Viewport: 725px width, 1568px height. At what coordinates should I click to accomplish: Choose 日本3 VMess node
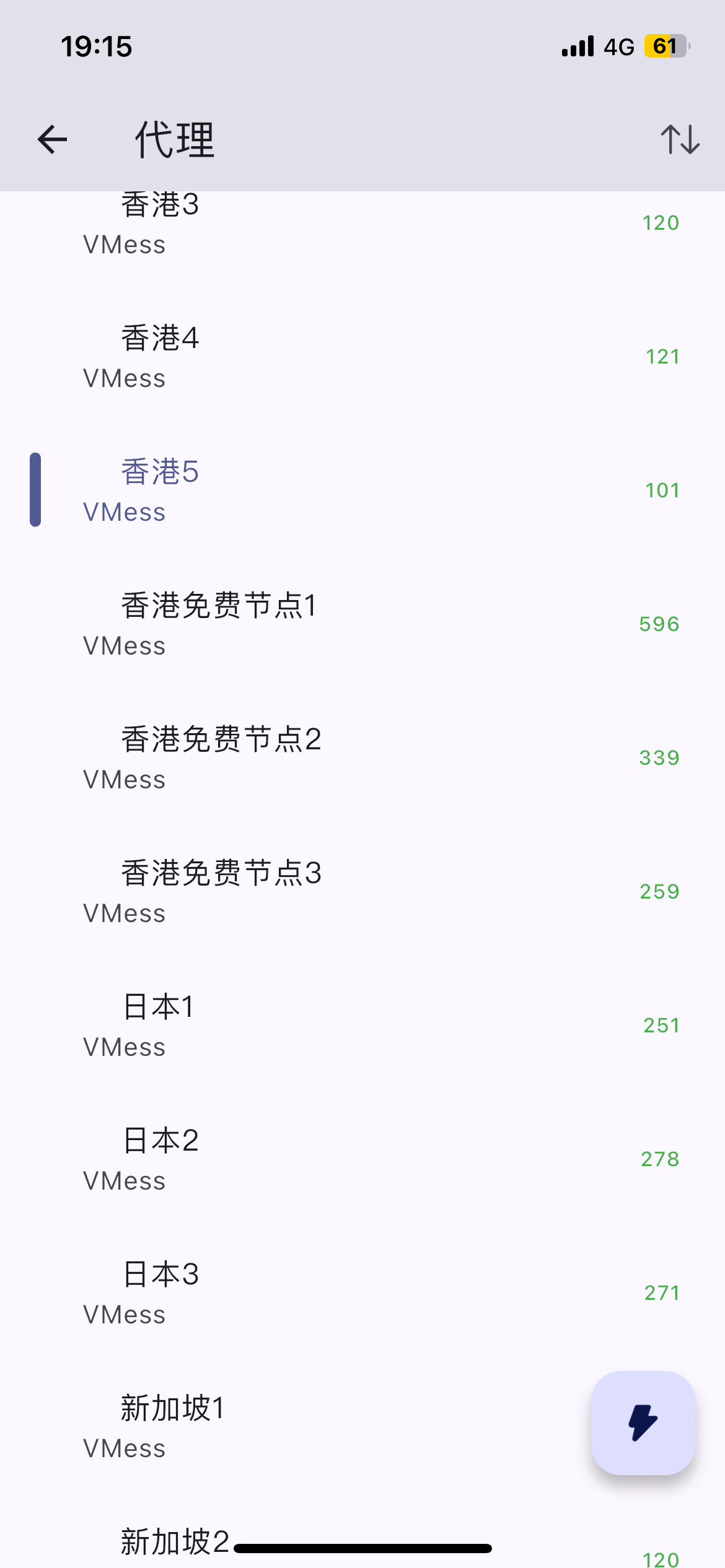[x=362, y=1293]
